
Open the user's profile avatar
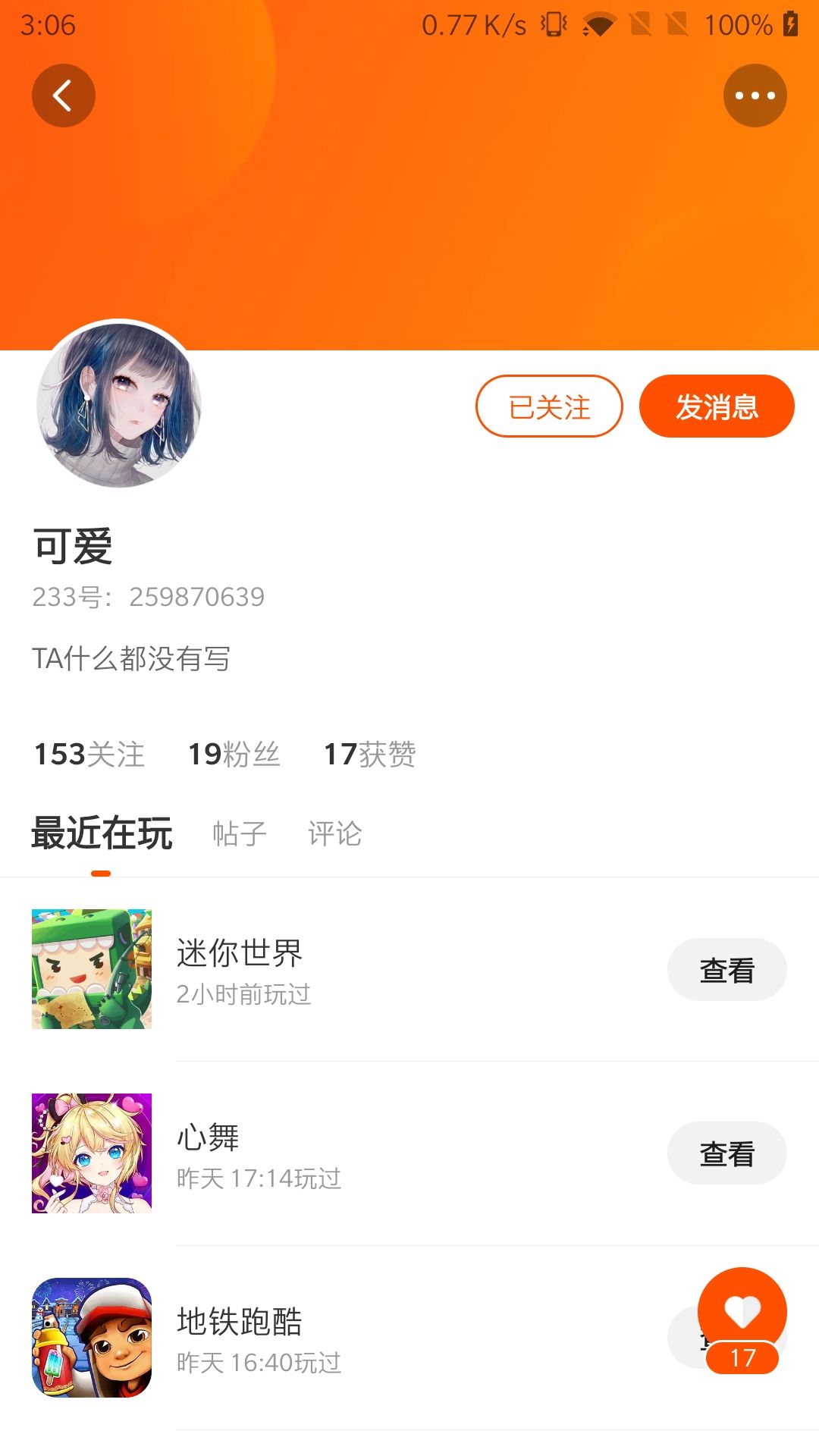(119, 404)
